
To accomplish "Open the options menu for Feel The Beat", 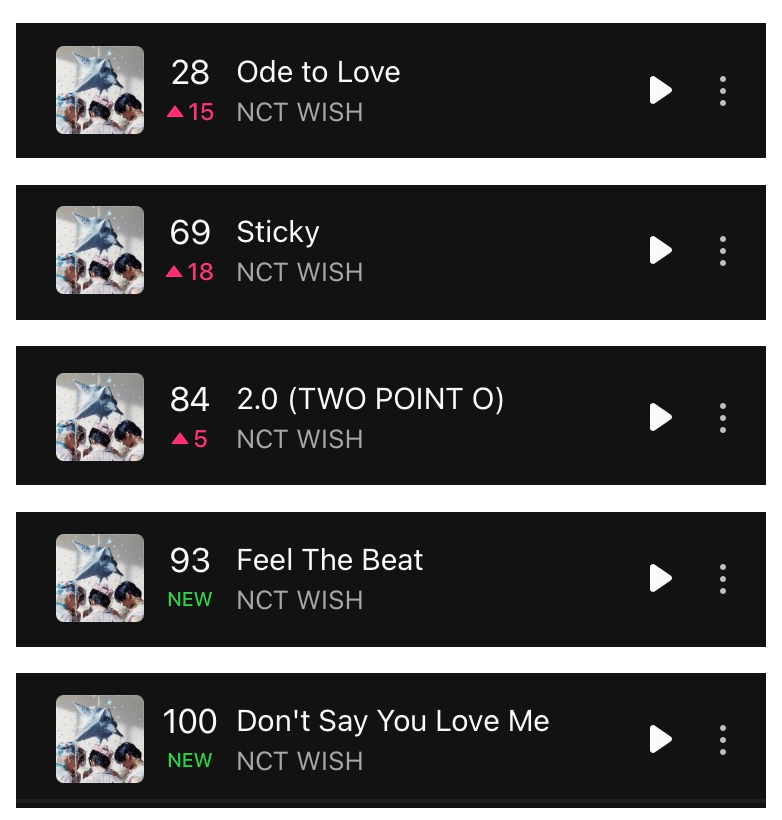I will [x=722, y=578].
